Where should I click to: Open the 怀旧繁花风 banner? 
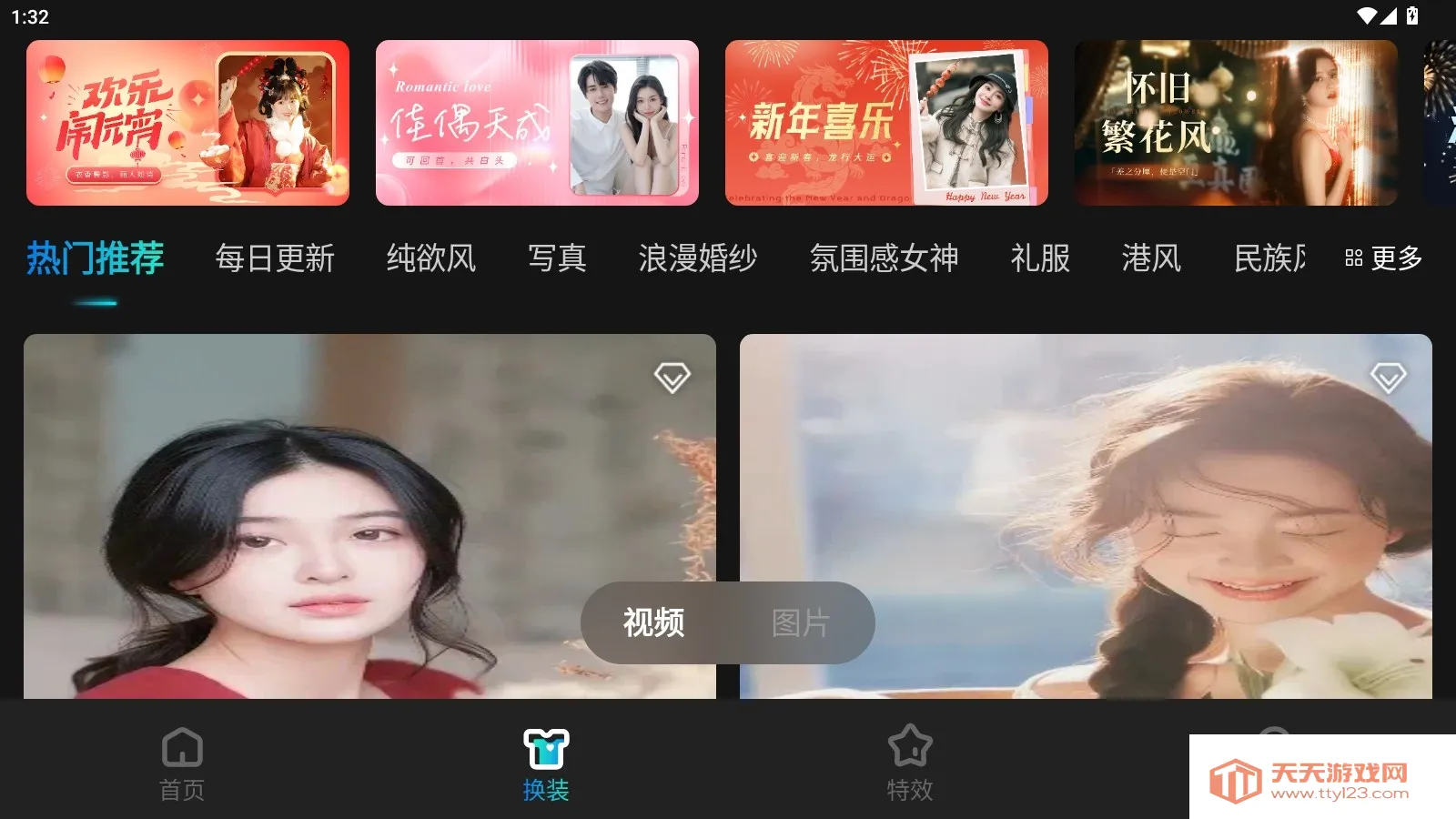1235,123
